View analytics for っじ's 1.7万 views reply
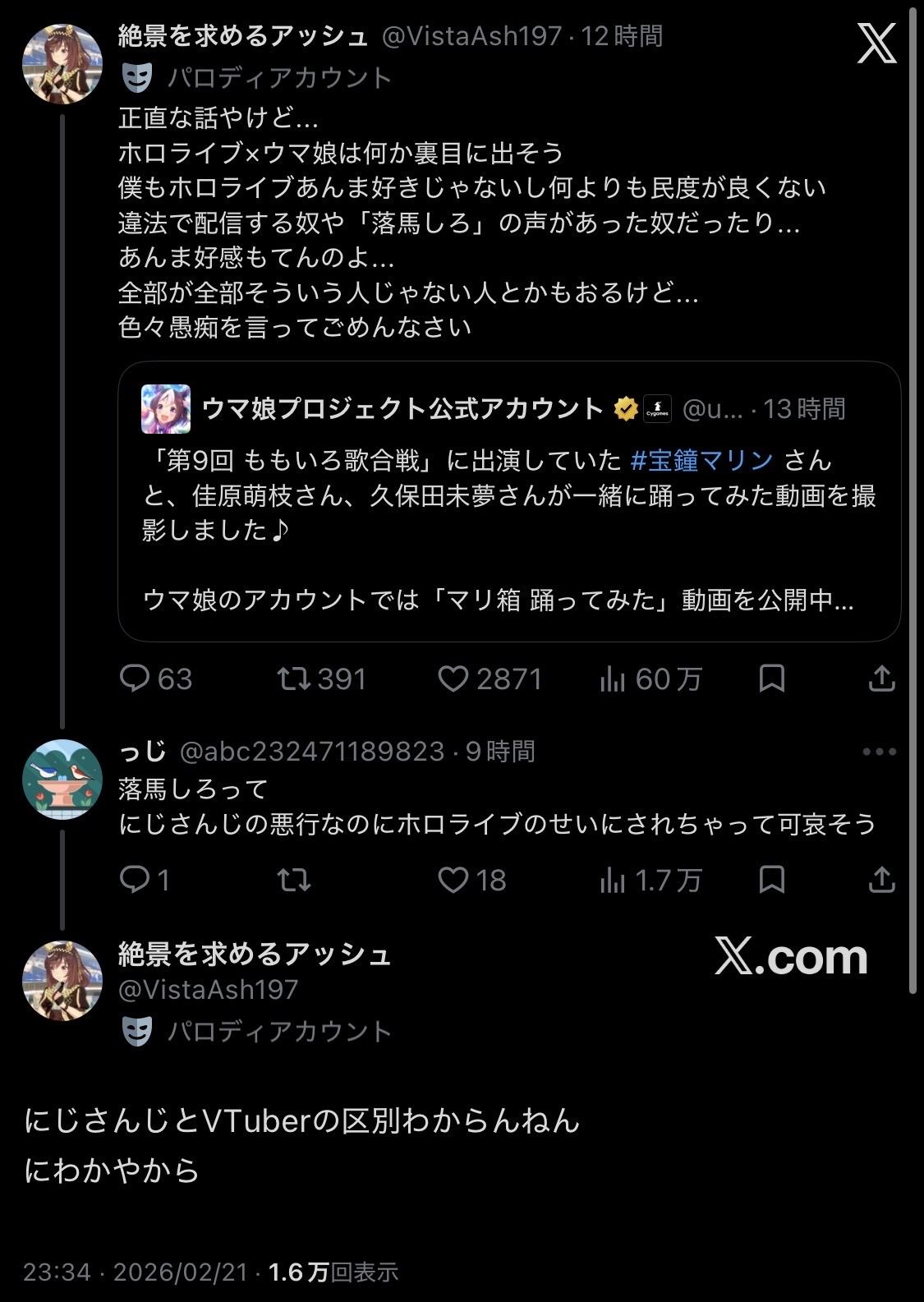The height and width of the screenshot is (1302, 924). [613, 880]
